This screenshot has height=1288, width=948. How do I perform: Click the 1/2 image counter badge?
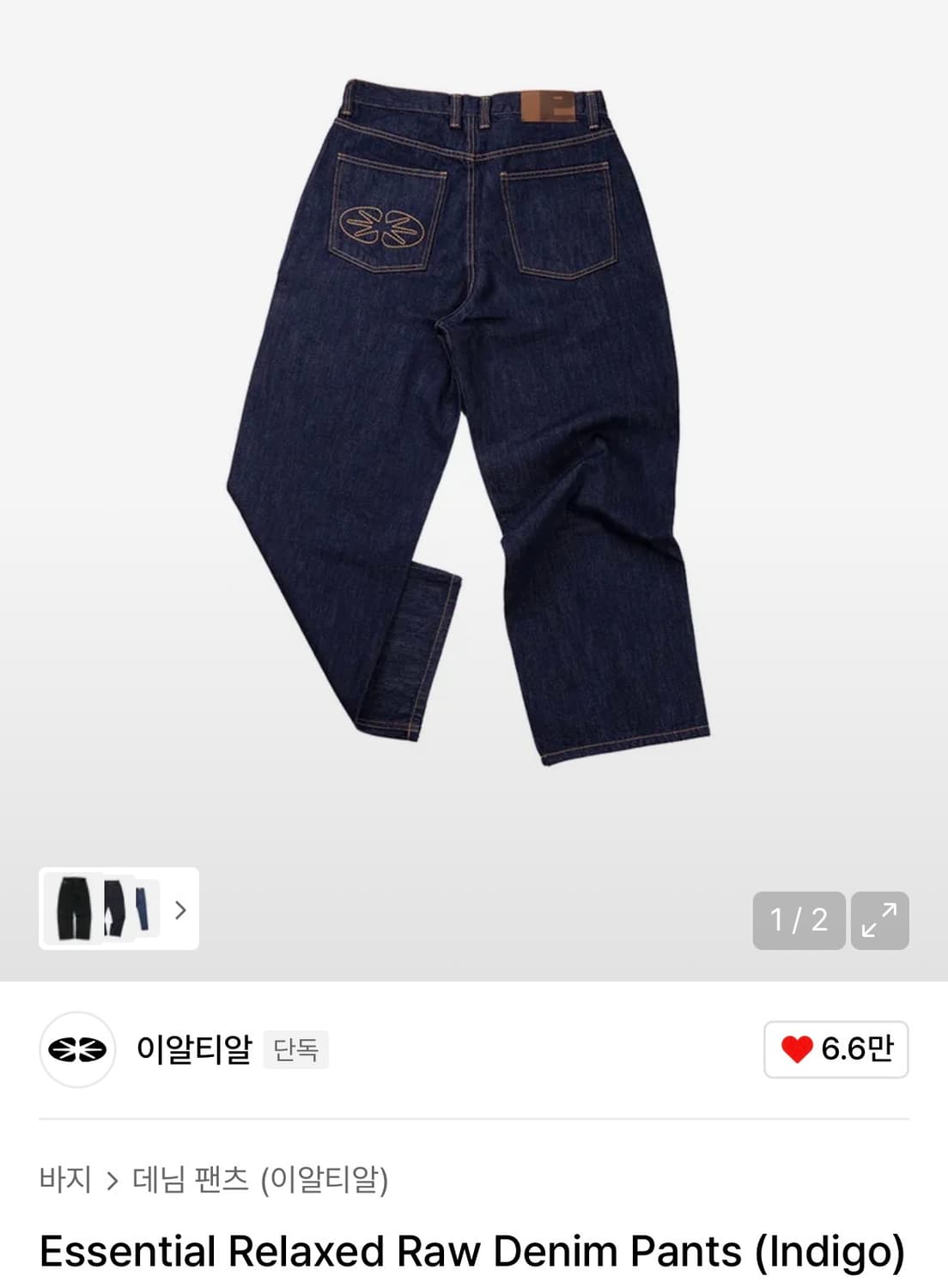pos(798,920)
